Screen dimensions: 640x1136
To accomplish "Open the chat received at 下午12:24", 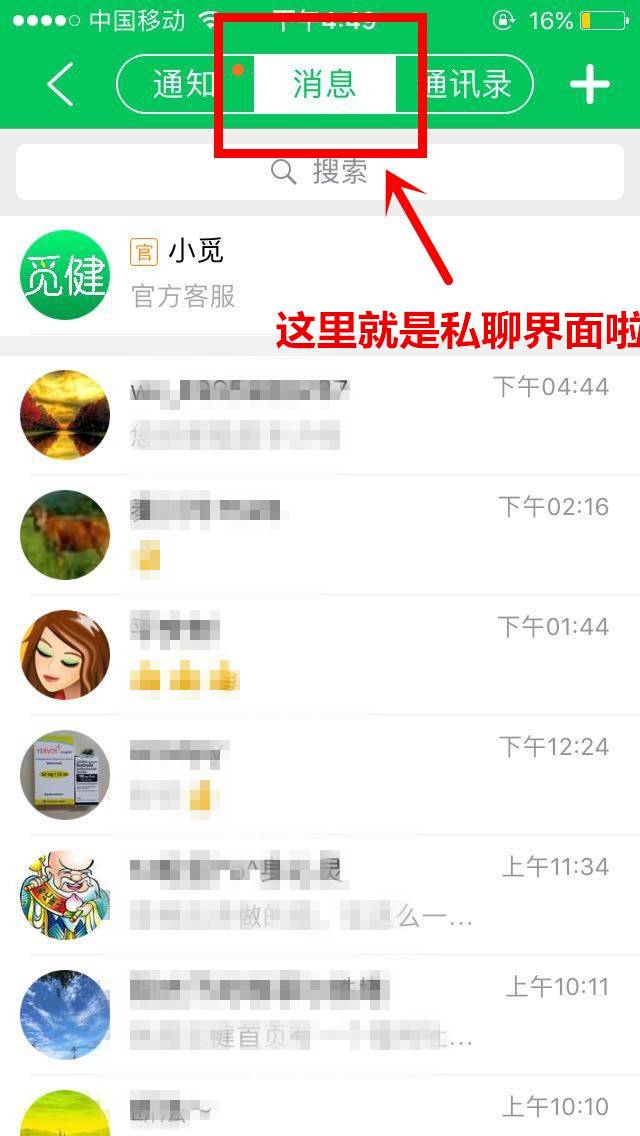I will (x=320, y=774).
